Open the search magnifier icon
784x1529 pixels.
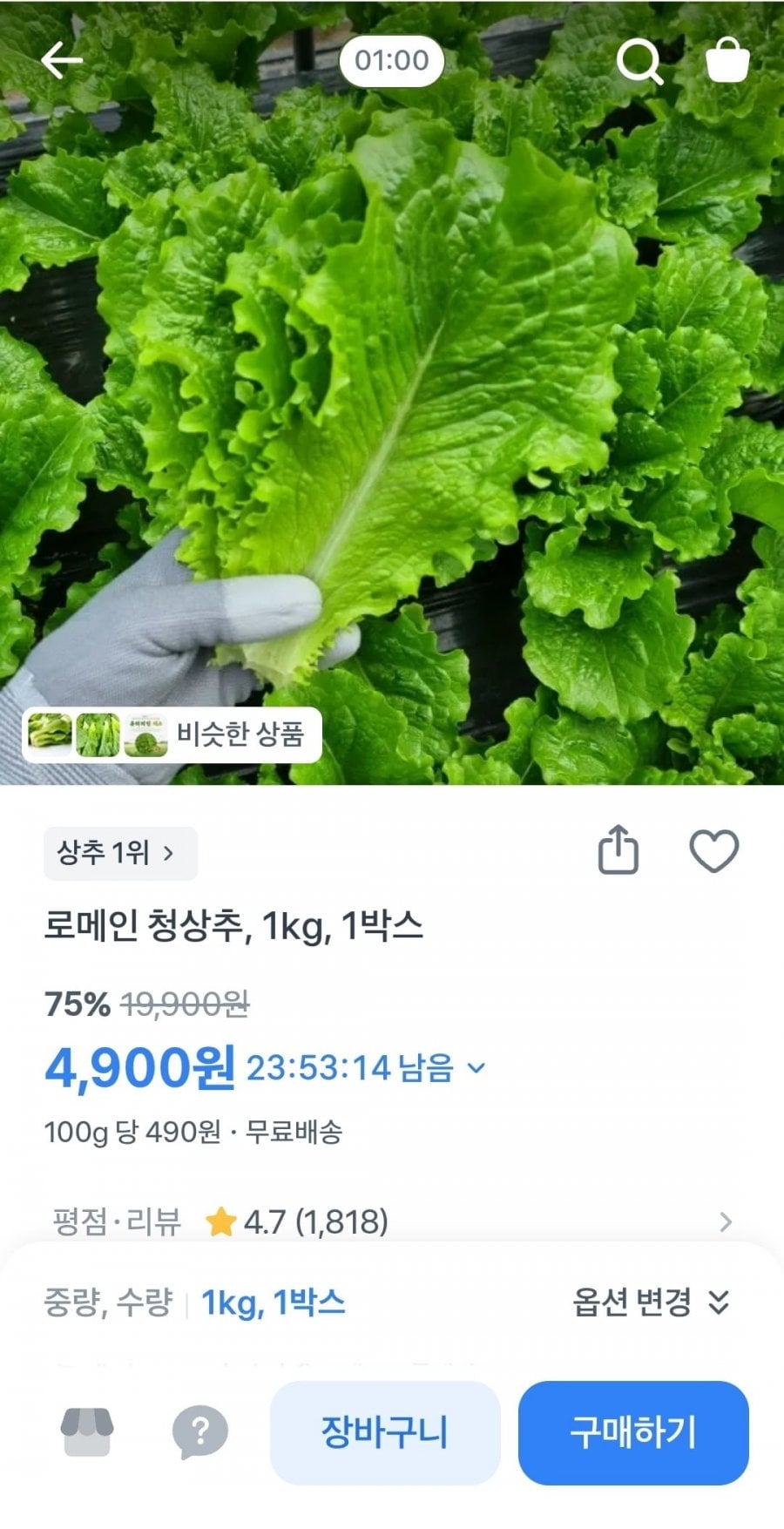[639, 62]
